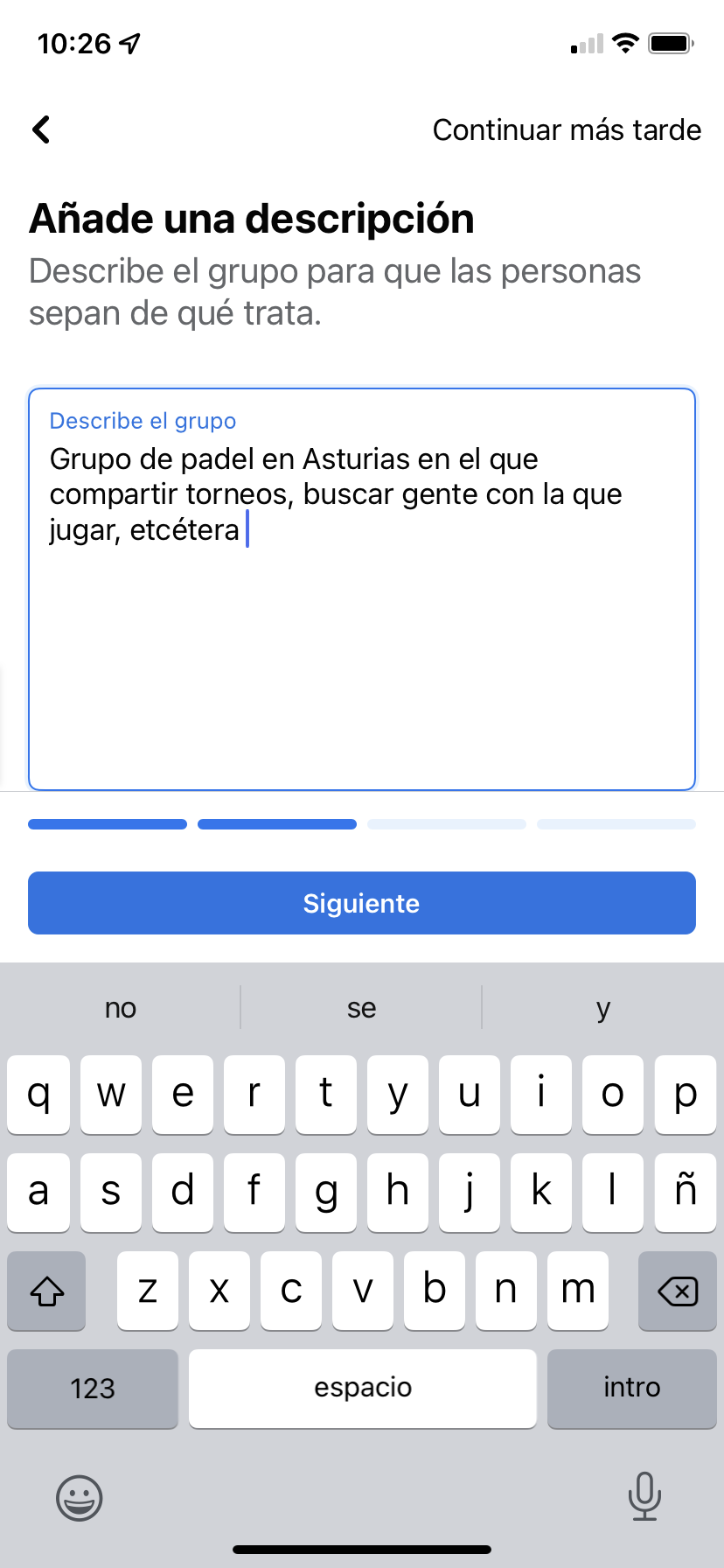724x1568 pixels.
Task: Choose the keyboard suggestion "se"
Action: pos(361,1008)
